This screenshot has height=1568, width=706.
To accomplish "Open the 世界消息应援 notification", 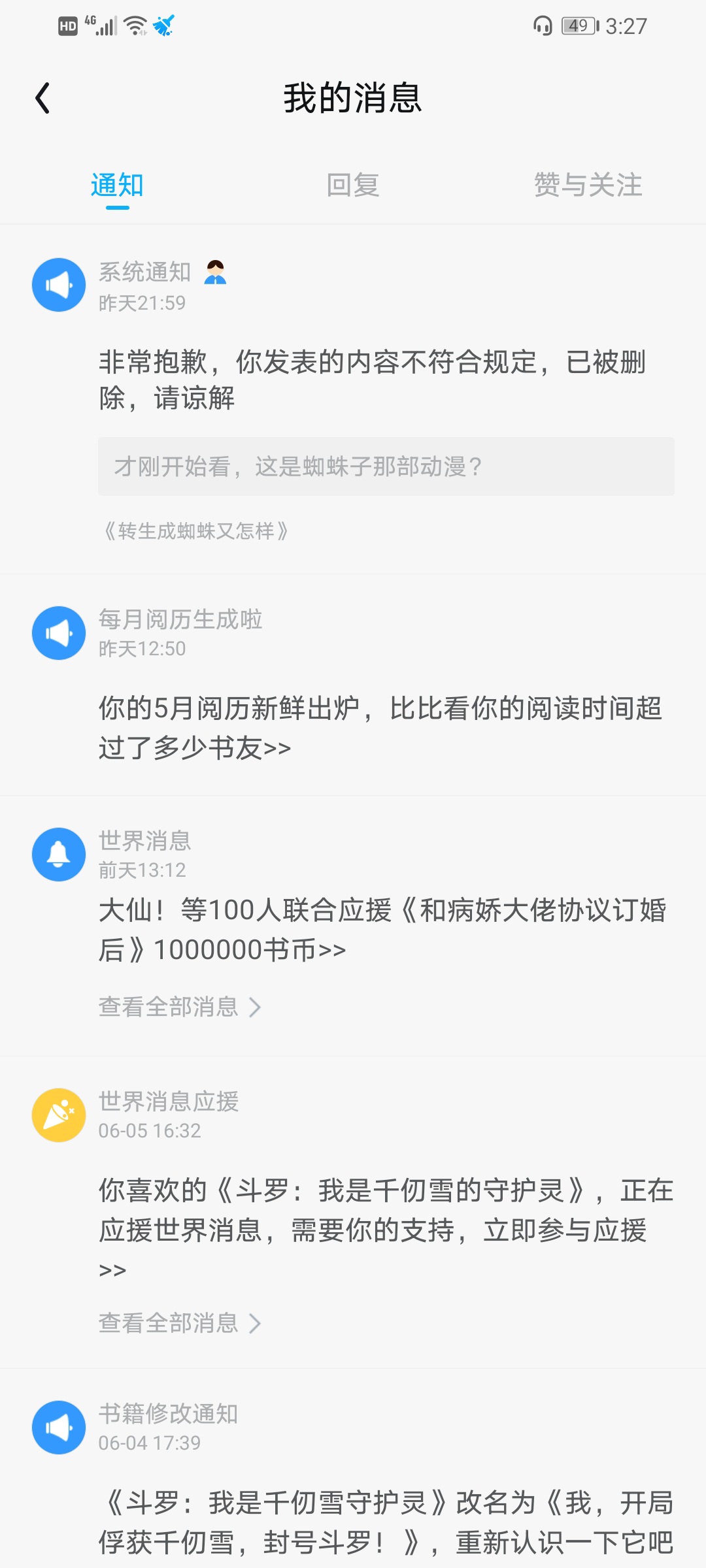I will [384, 1210].
